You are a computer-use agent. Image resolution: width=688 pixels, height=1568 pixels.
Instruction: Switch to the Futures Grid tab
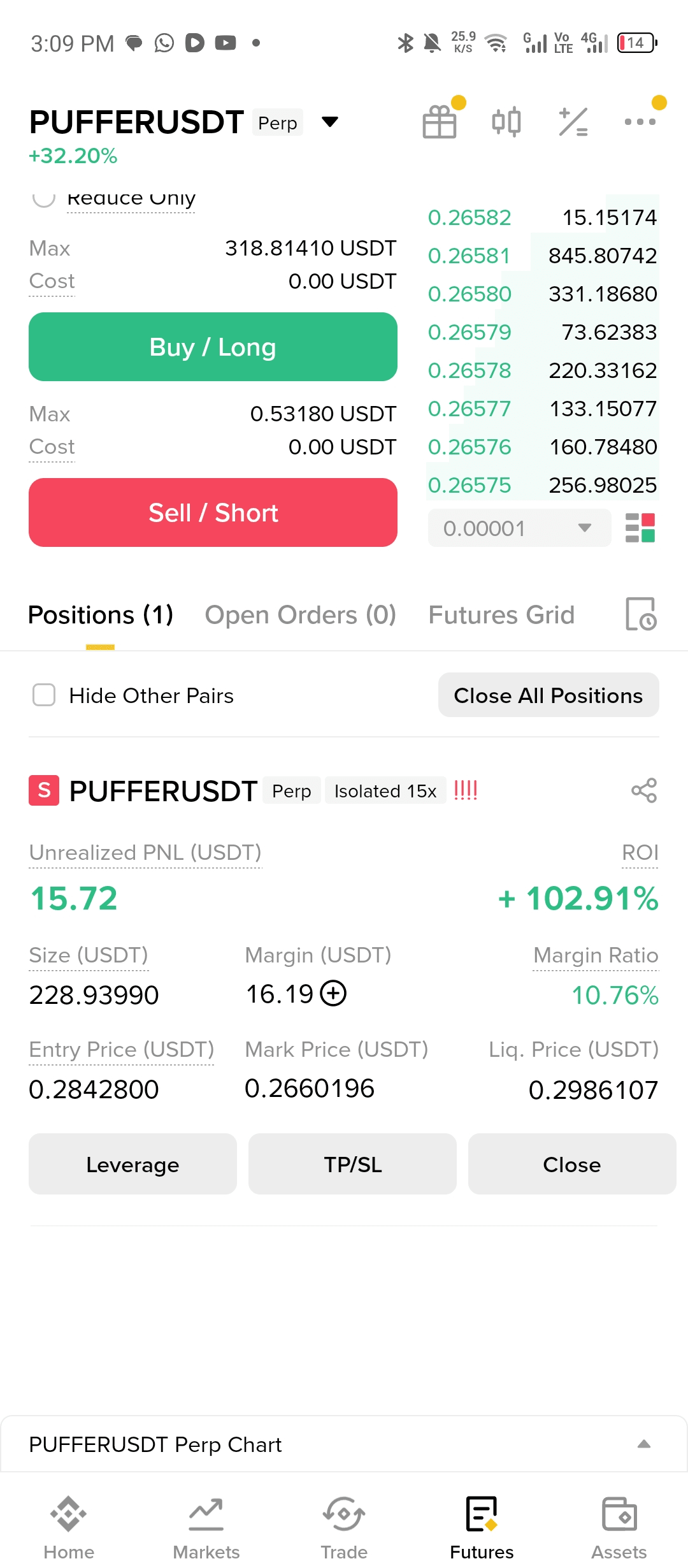pyautogui.click(x=501, y=615)
